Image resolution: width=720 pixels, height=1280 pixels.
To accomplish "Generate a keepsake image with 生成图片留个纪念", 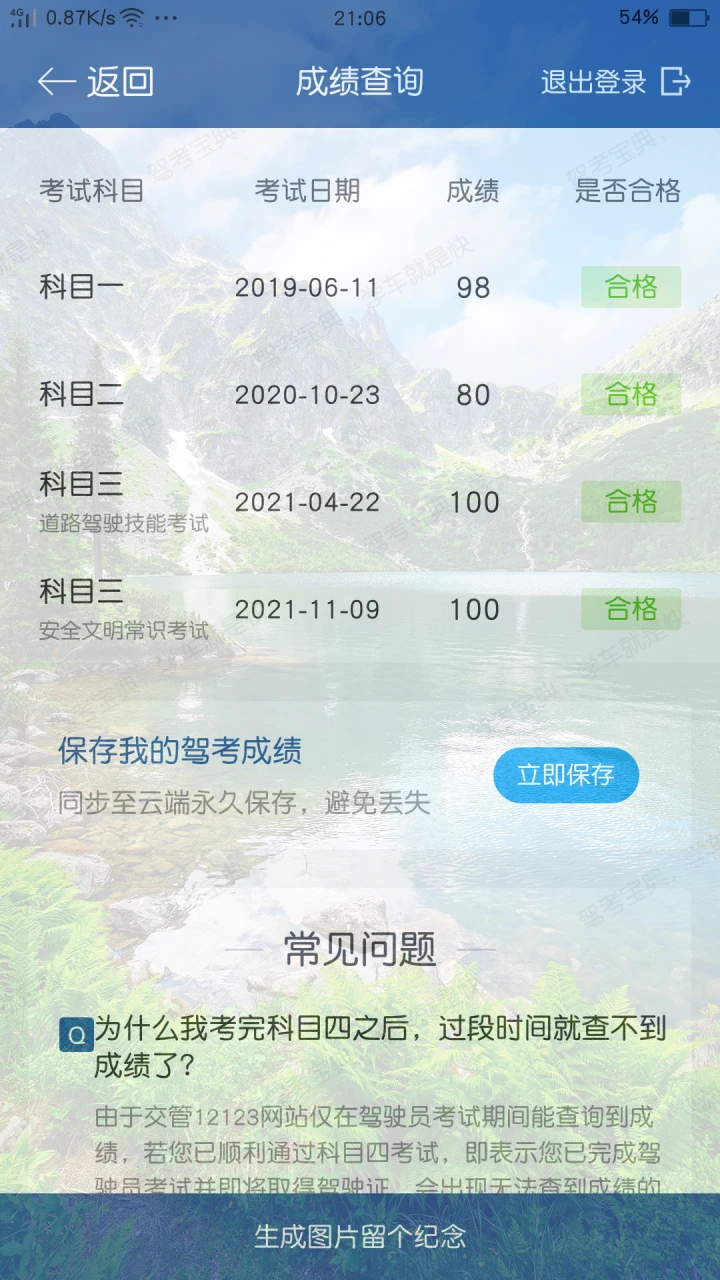I will (x=360, y=1236).
